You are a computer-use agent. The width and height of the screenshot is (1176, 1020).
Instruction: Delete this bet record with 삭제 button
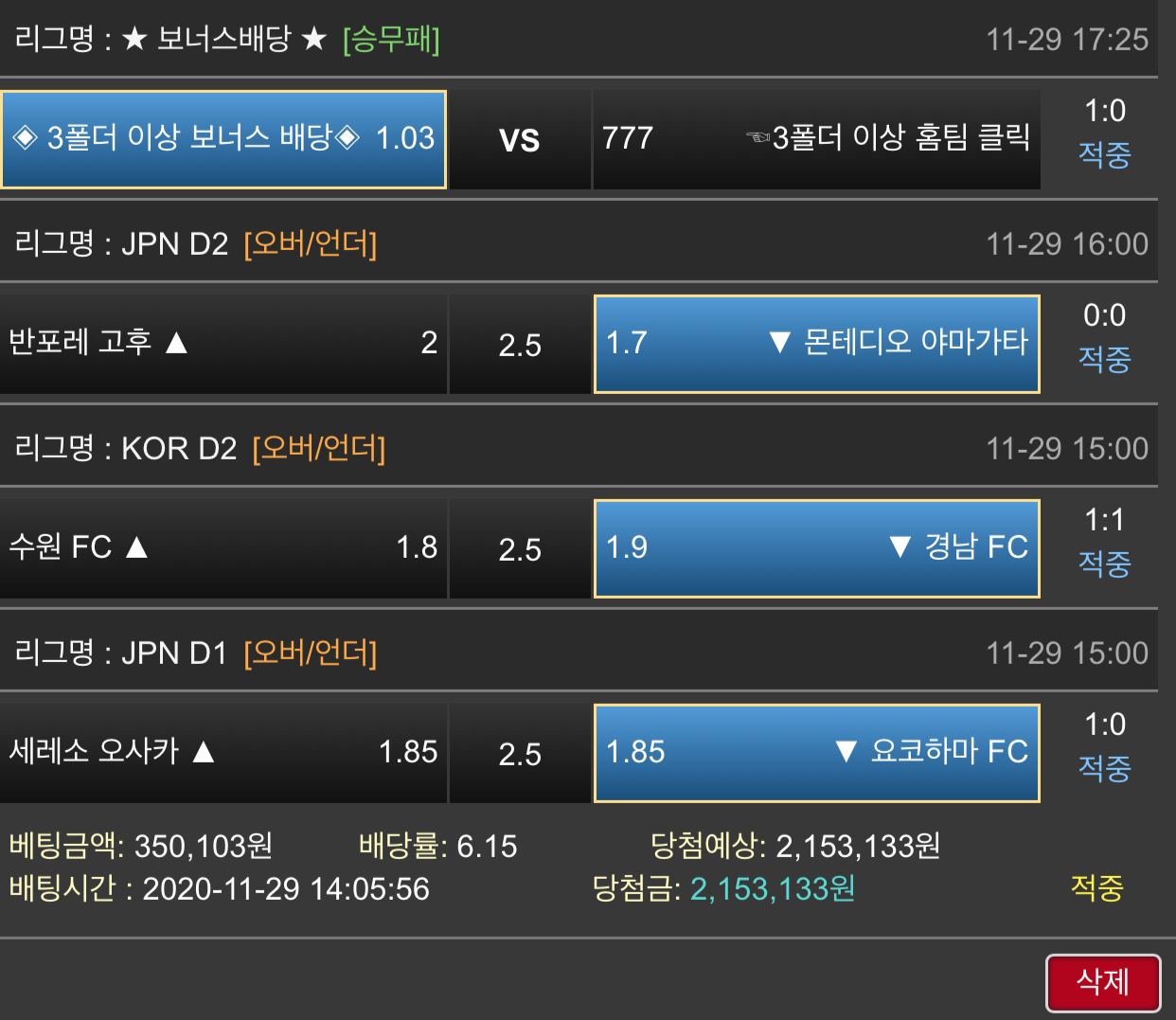pos(1103,982)
